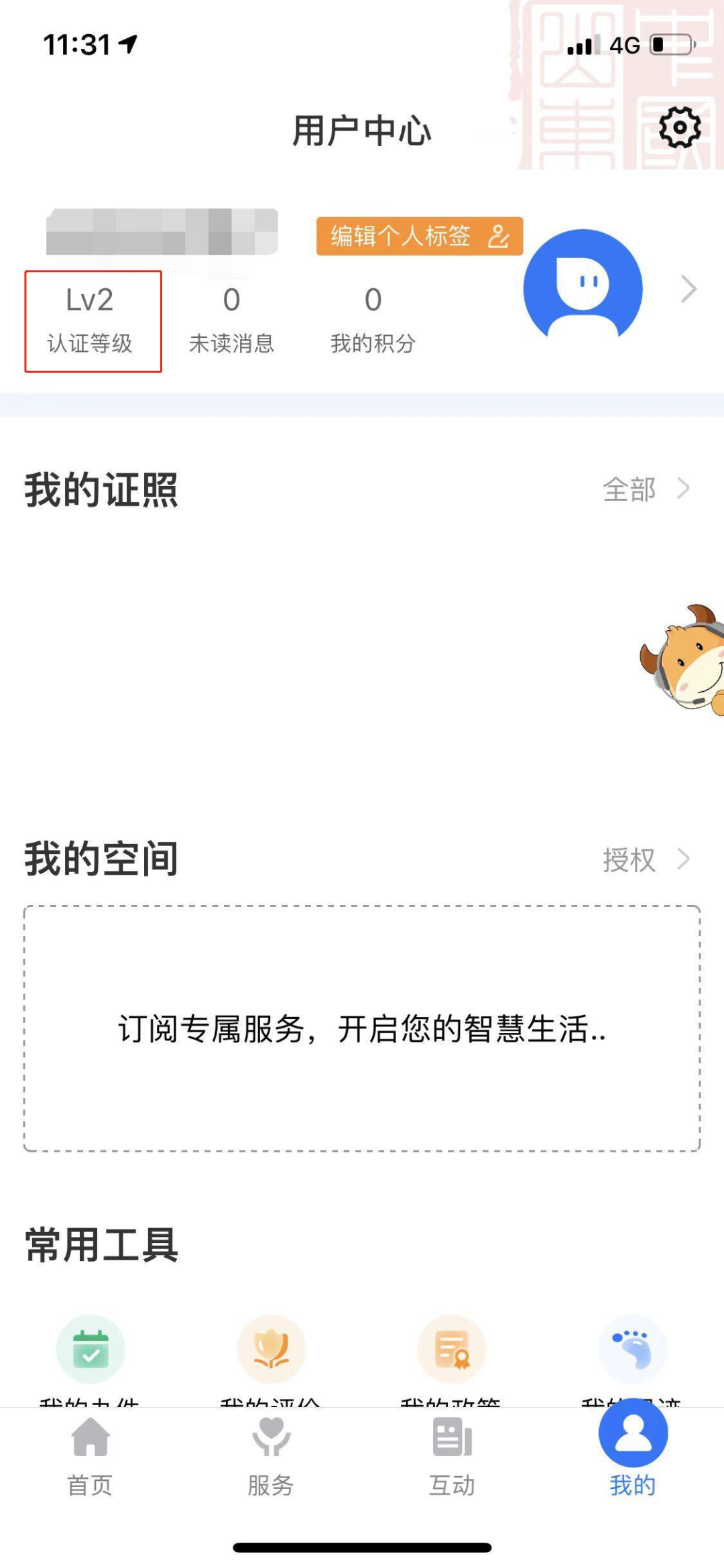Switch to the 服务 tab
Screen dimensions: 724x1568
click(271, 1456)
